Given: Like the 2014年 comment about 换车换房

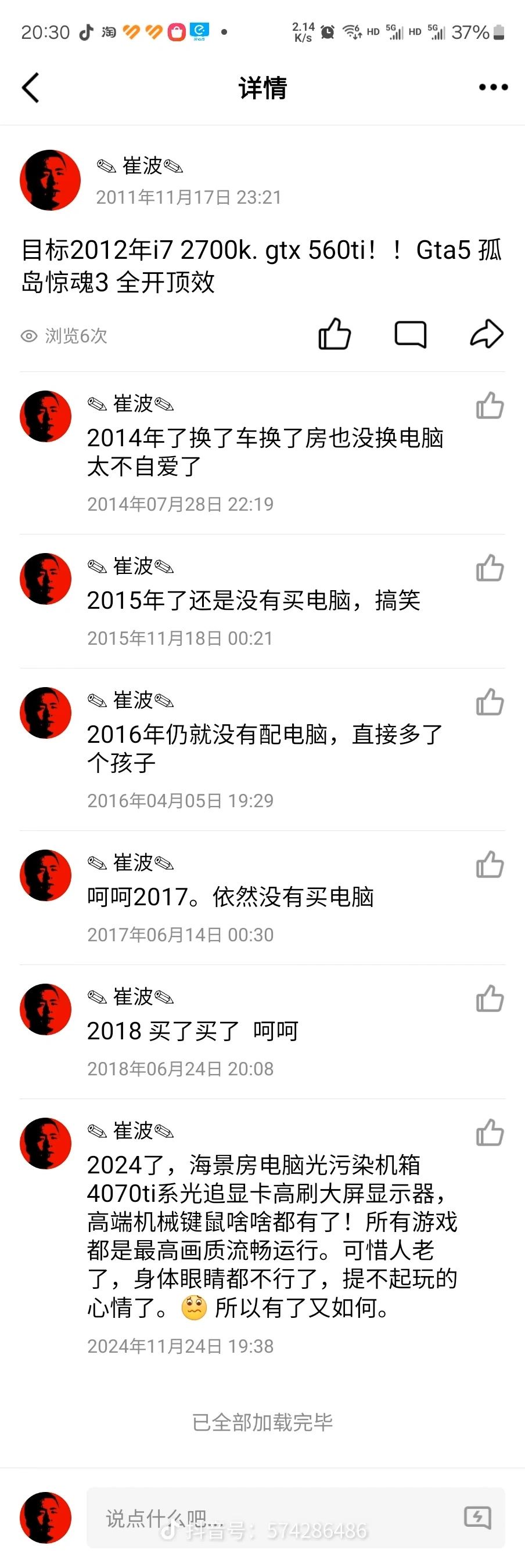Looking at the screenshot, I should pos(490,406).
